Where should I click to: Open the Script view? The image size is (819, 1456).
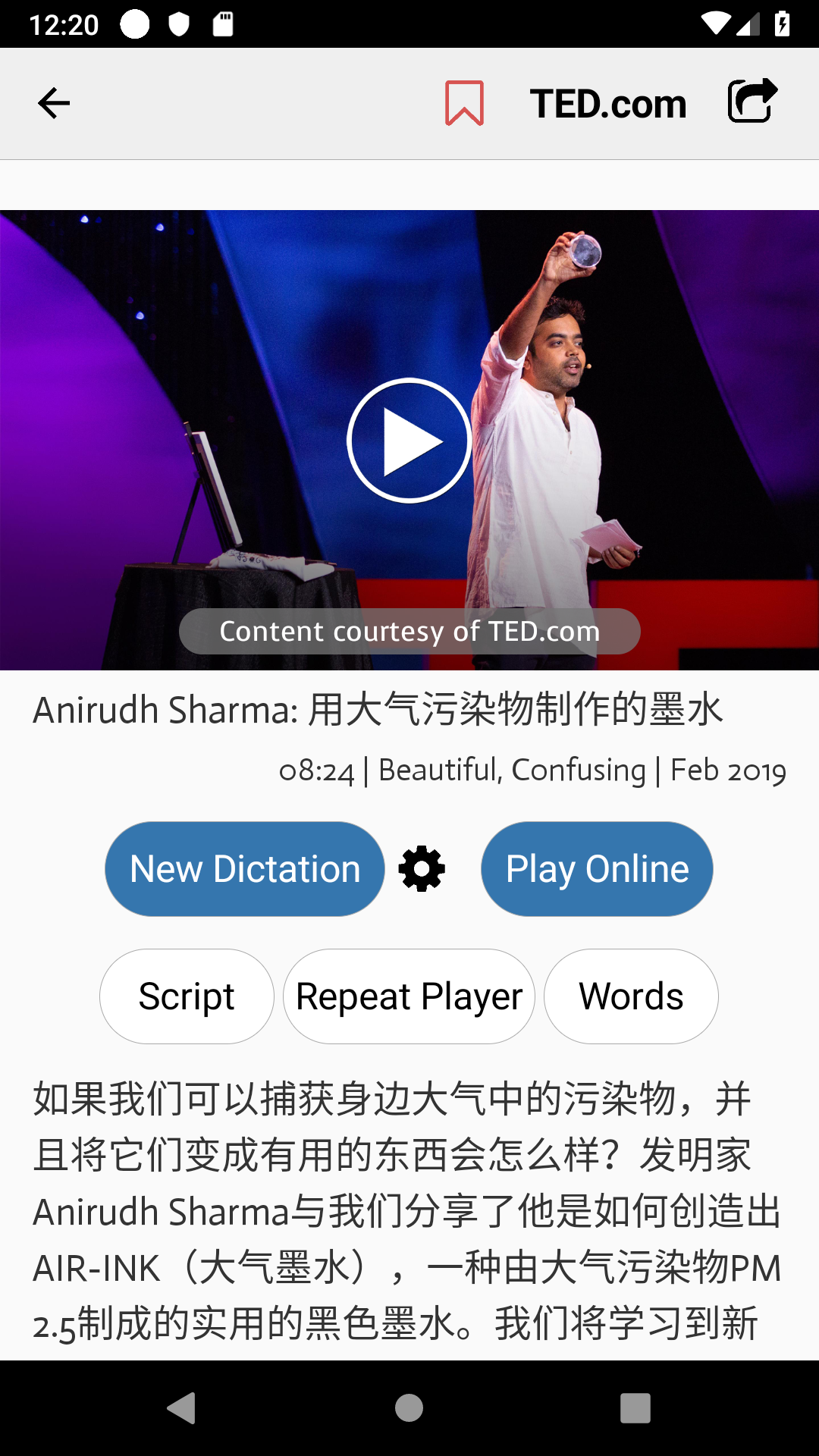186,996
